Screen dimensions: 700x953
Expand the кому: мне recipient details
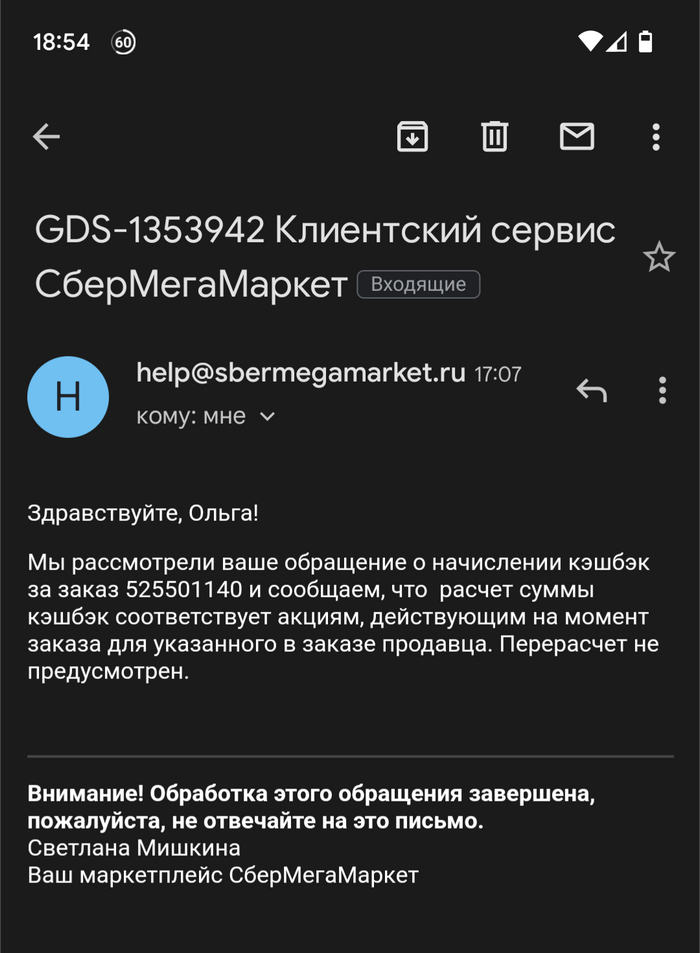(x=266, y=416)
